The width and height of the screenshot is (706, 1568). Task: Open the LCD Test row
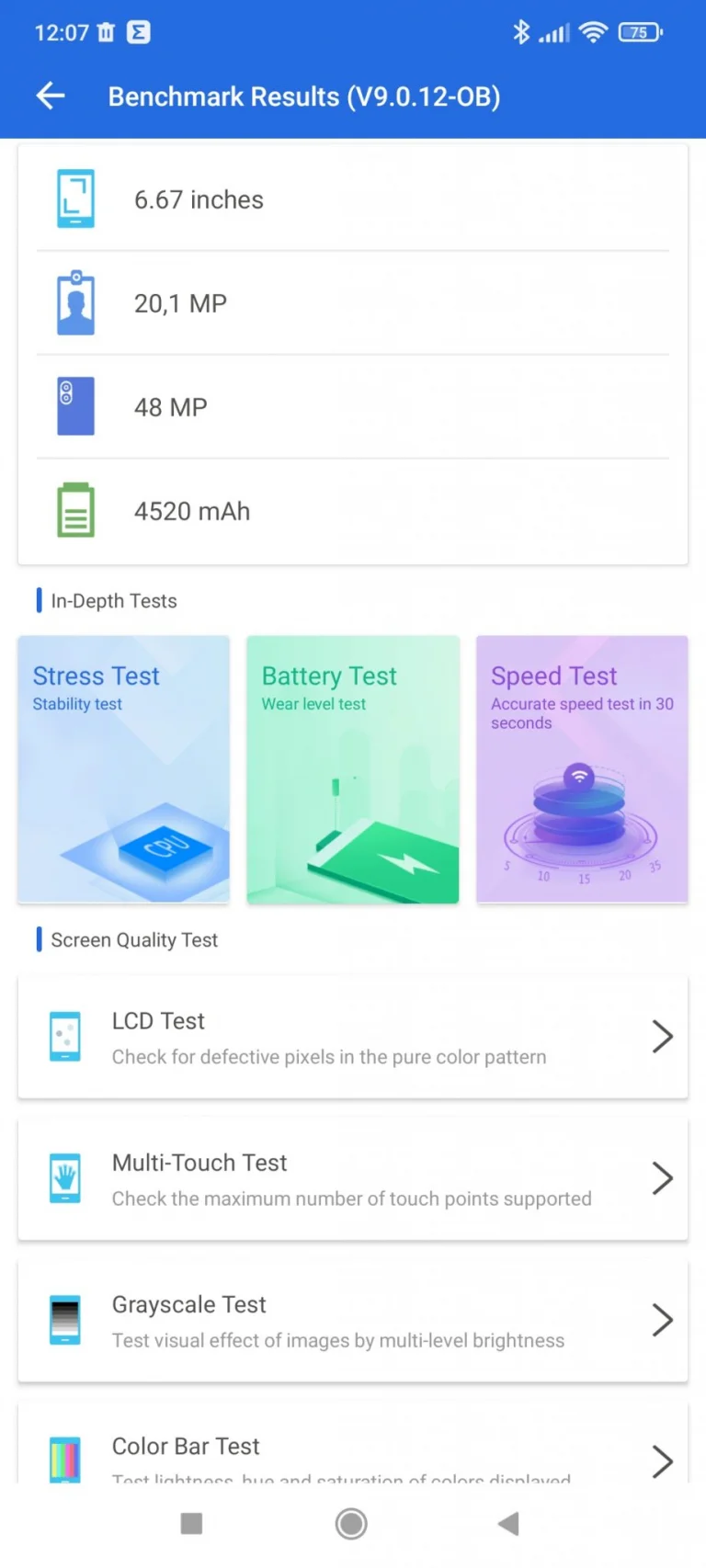(x=353, y=1037)
